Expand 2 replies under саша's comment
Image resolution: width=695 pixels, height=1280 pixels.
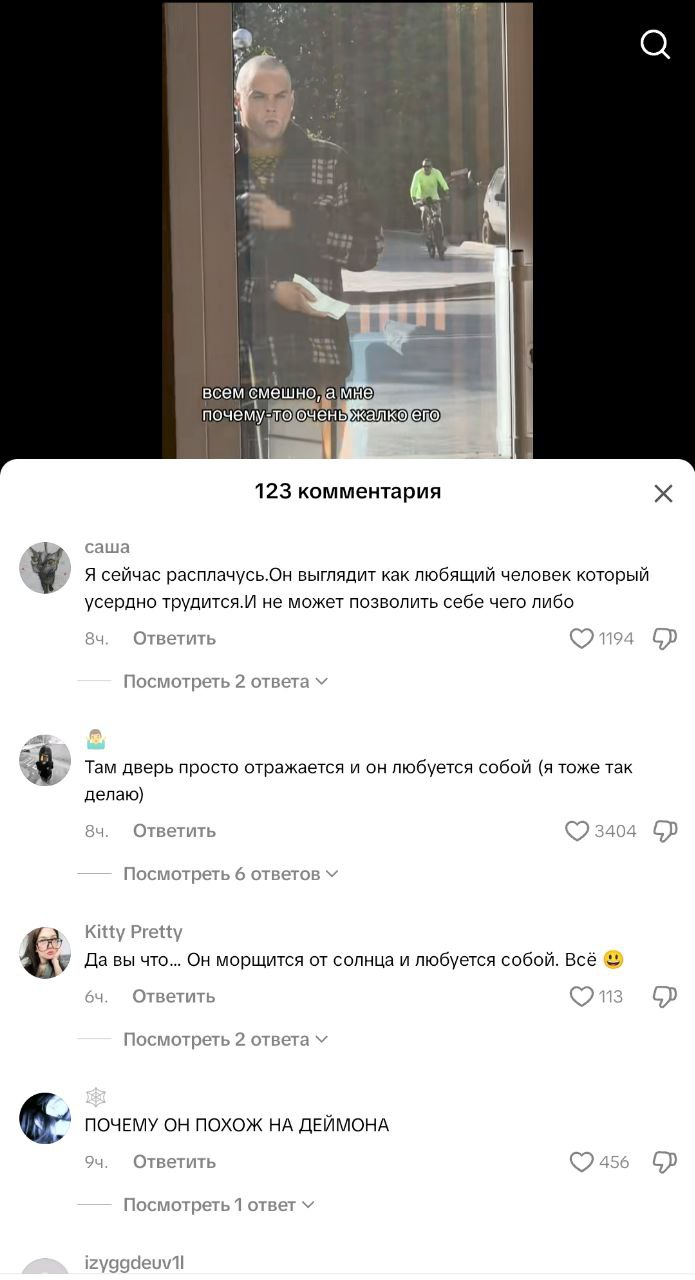(x=225, y=681)
